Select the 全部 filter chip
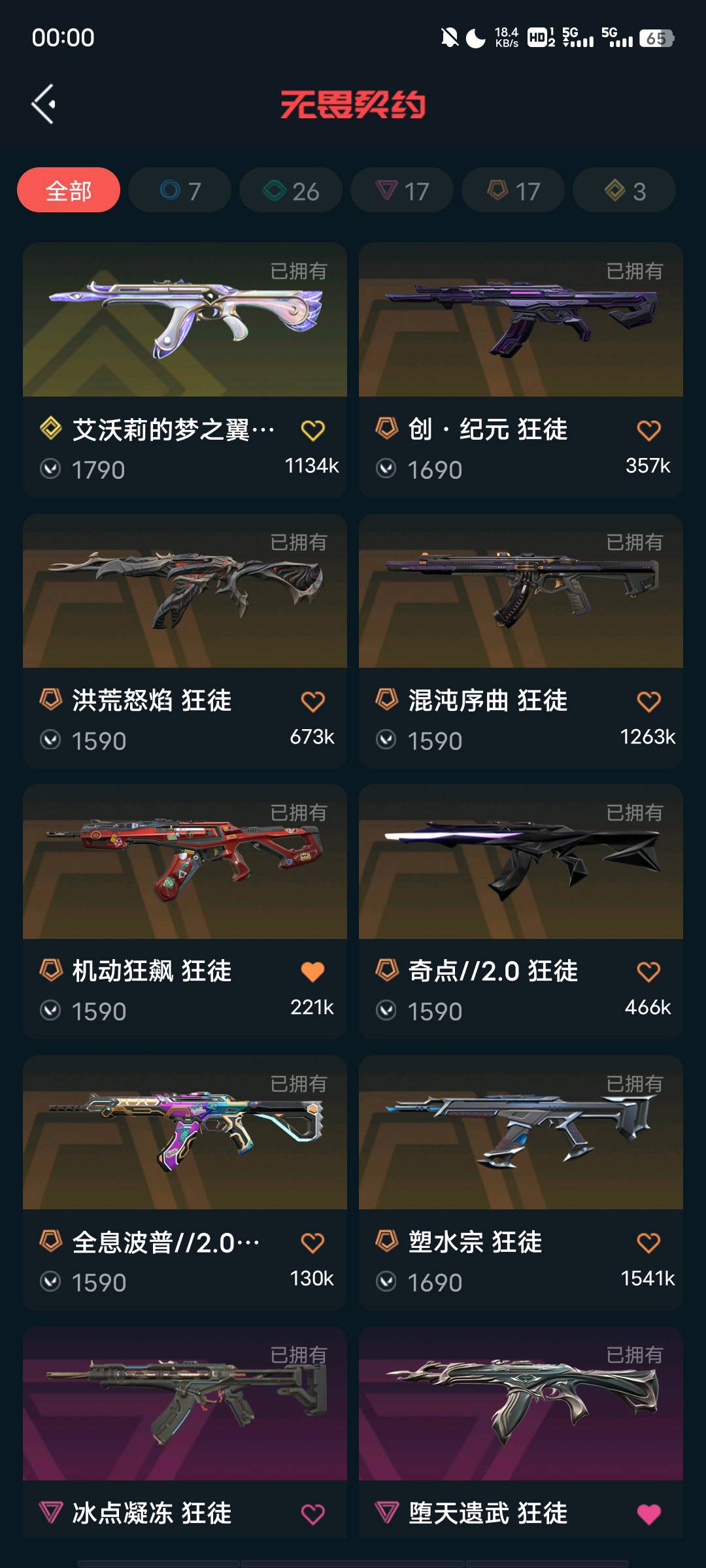706x1568 pixels. [x=69, y=191]
